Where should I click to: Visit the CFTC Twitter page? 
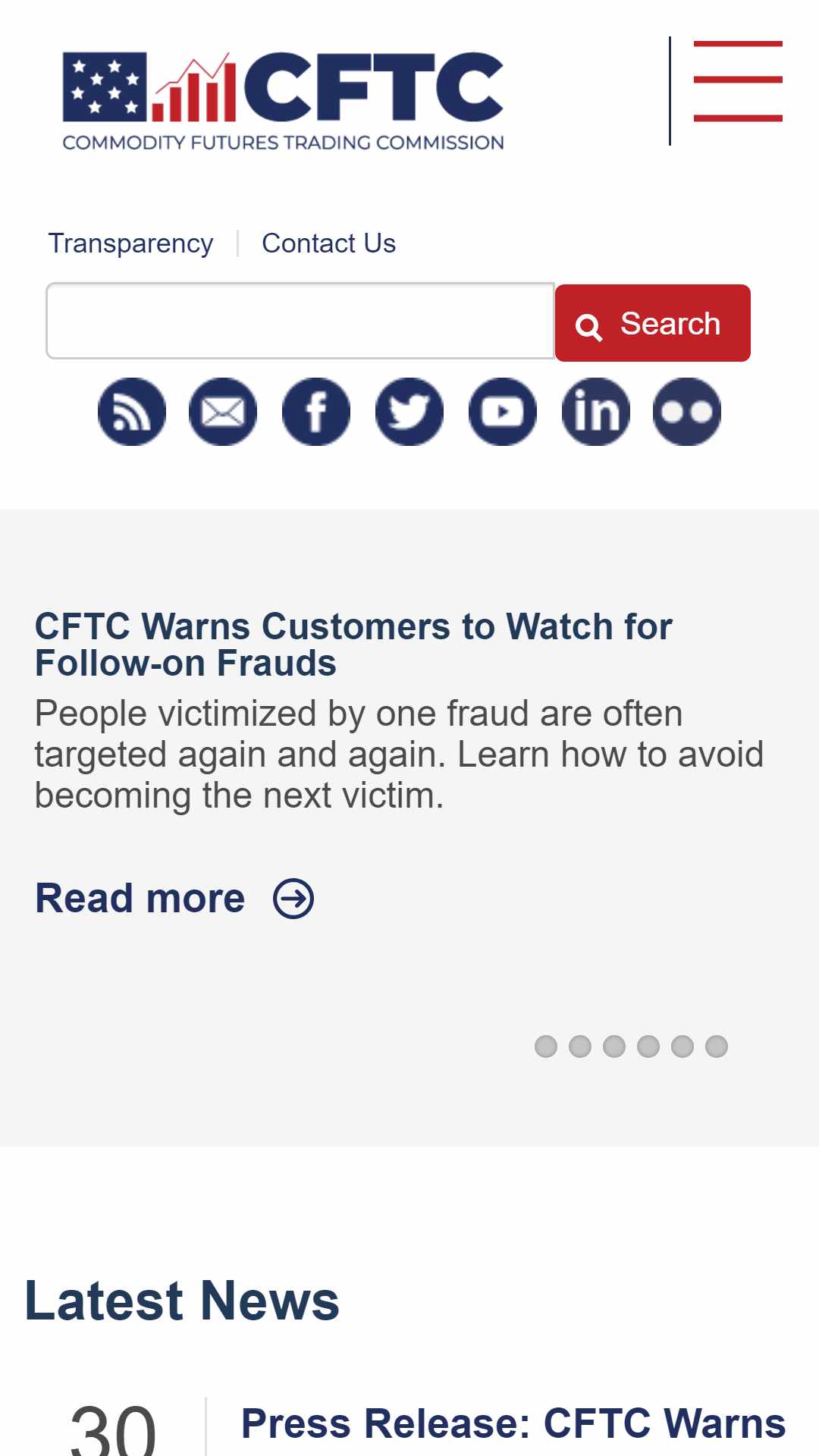pos(409,412)
